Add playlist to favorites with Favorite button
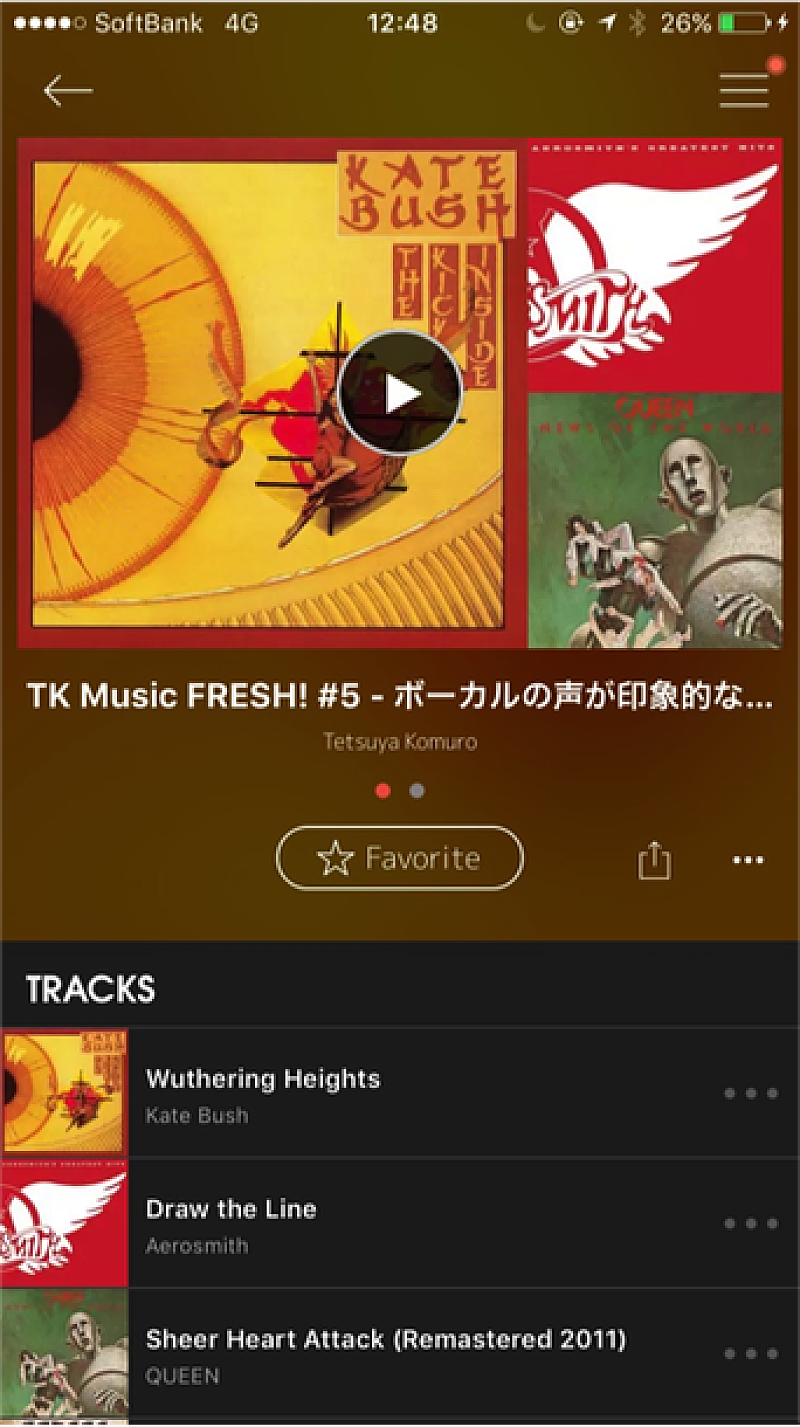This screenshot has width=800, height=1427. [x=400, y=858]
